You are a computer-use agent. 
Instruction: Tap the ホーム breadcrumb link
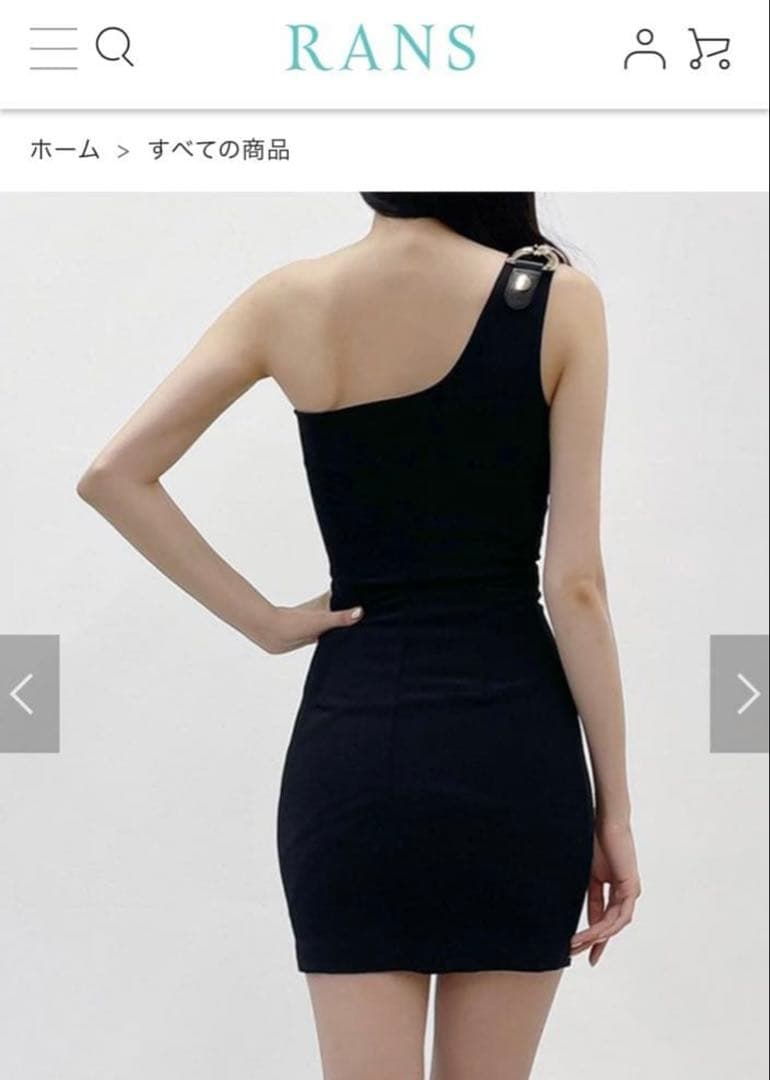64,151
